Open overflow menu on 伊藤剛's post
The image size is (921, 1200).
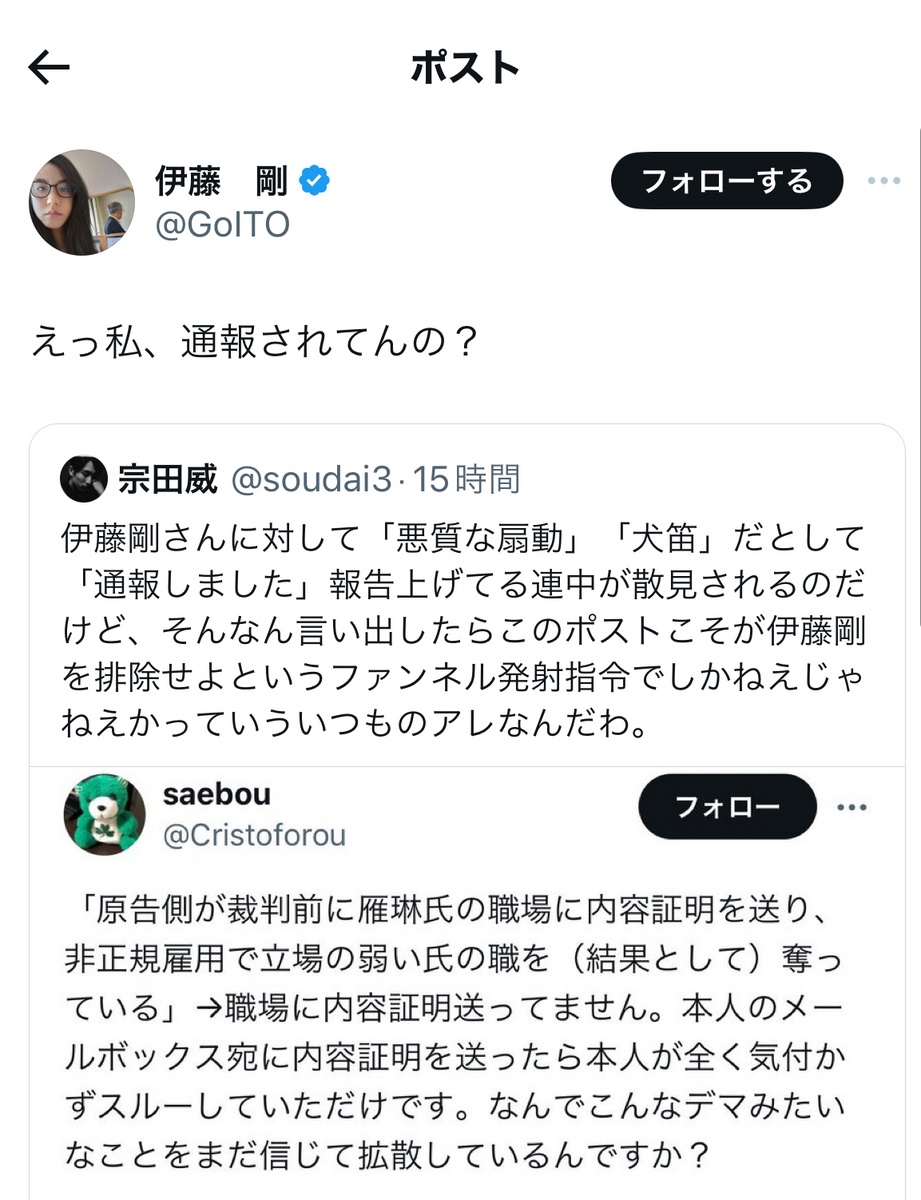[884, 181]
